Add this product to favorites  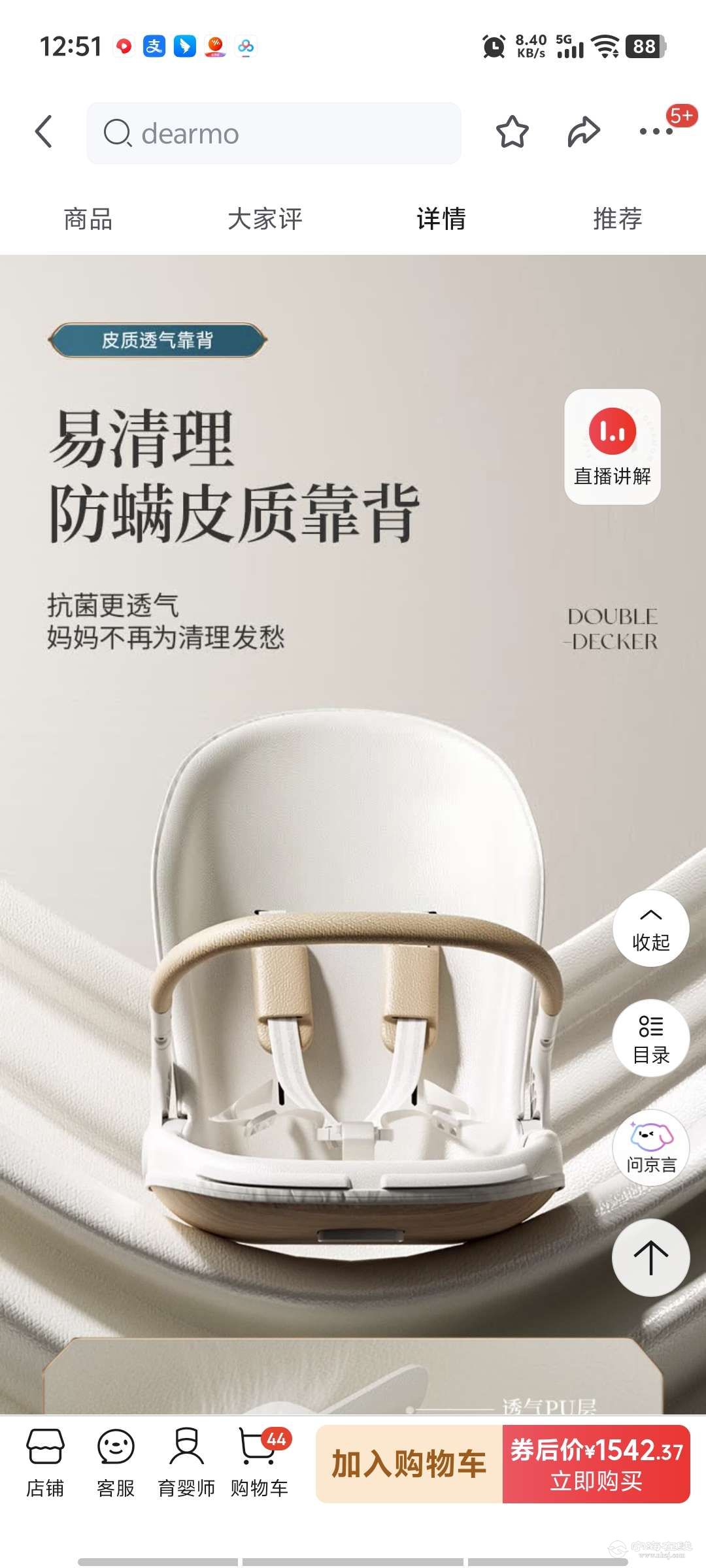[x=512, y=132]
